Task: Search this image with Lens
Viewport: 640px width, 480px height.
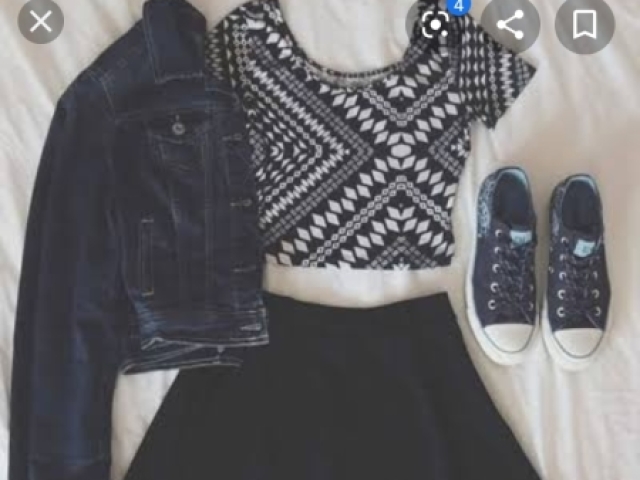Action: [435, 25]
